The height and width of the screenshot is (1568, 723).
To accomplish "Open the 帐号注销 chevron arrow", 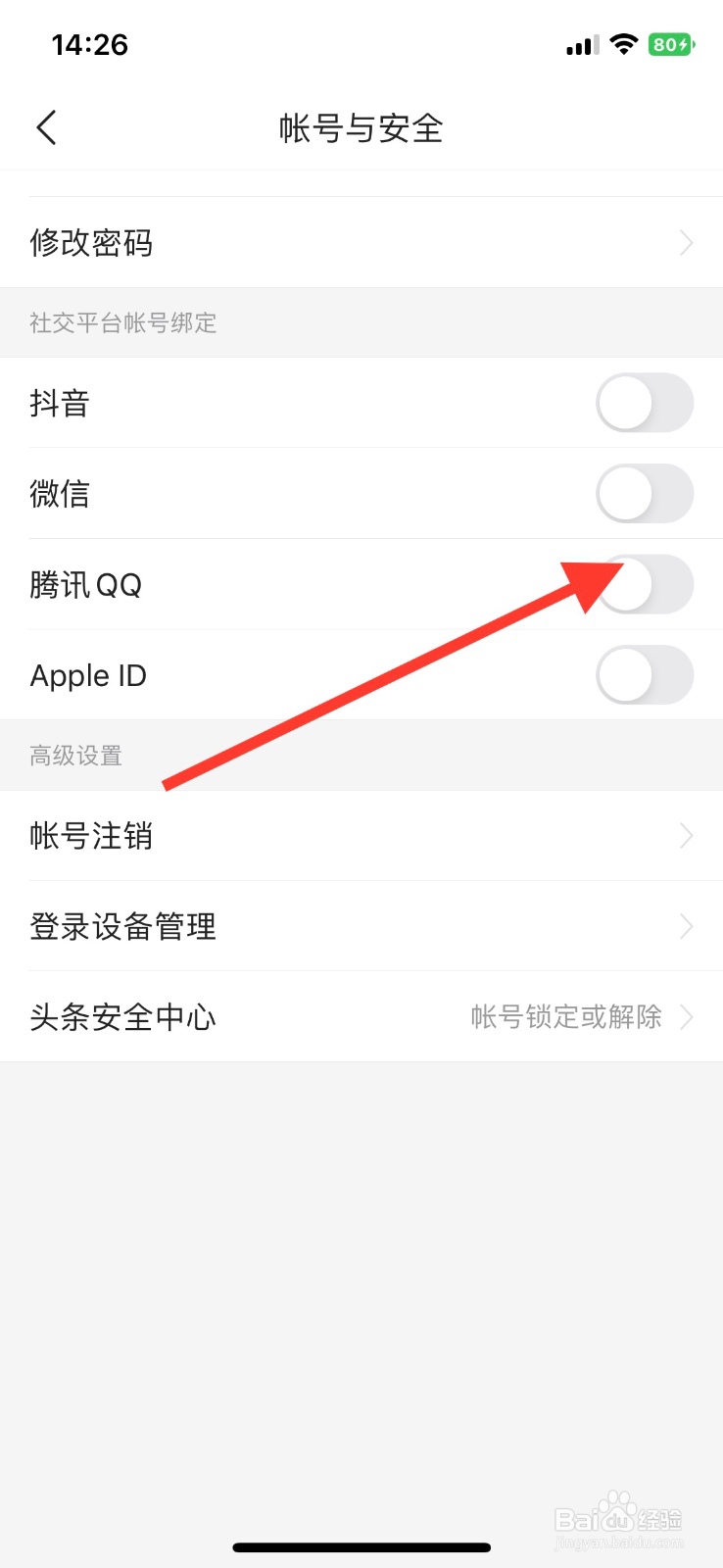I will (686, 835).
